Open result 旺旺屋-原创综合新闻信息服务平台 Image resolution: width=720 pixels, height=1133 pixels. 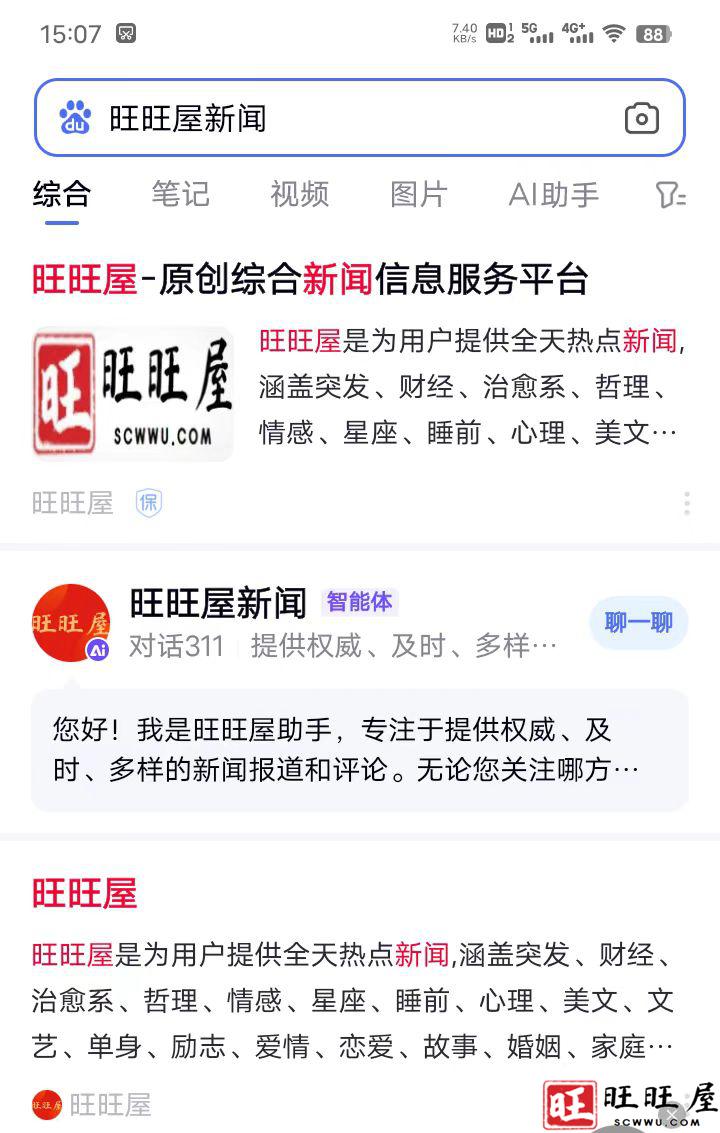tap(310, 280)
